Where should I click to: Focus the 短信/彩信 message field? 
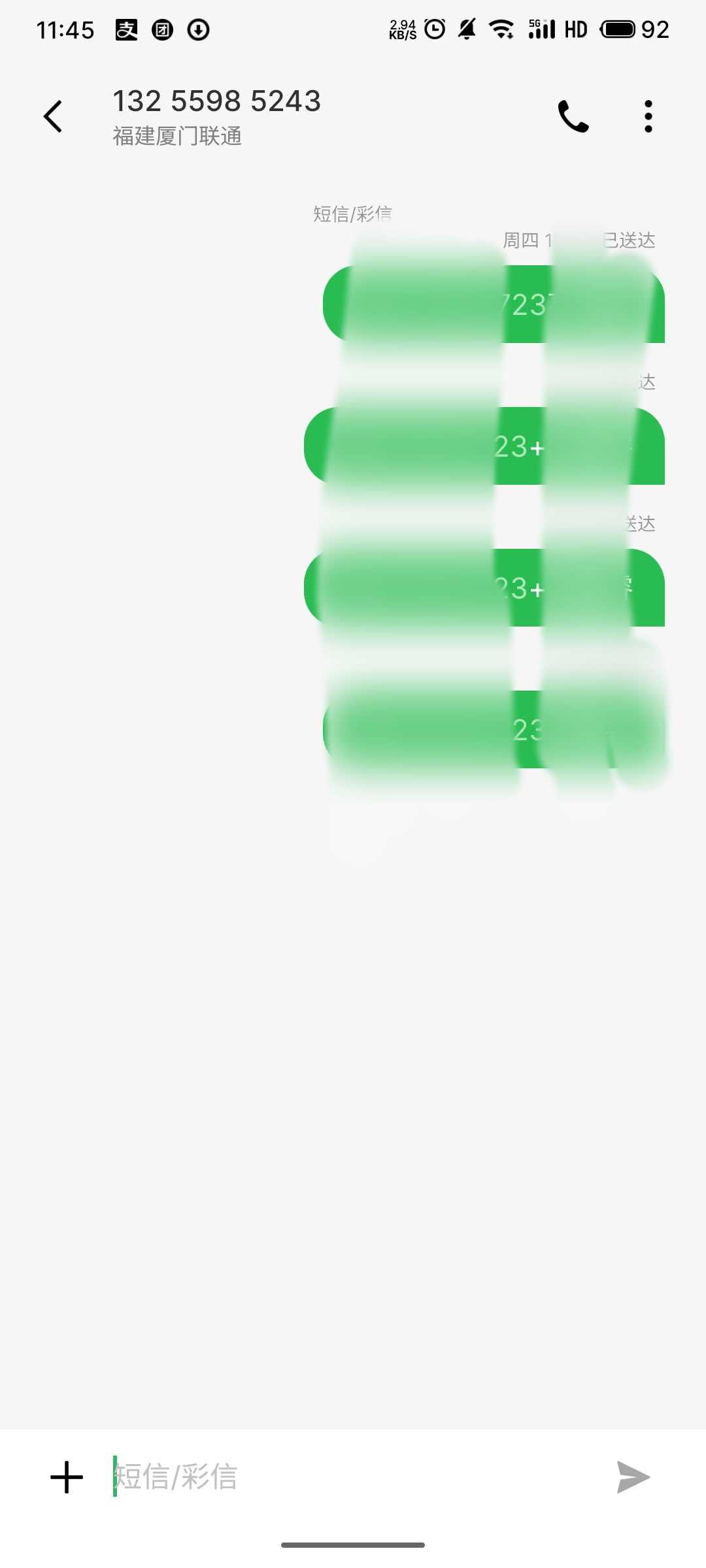click(353, 1477)
